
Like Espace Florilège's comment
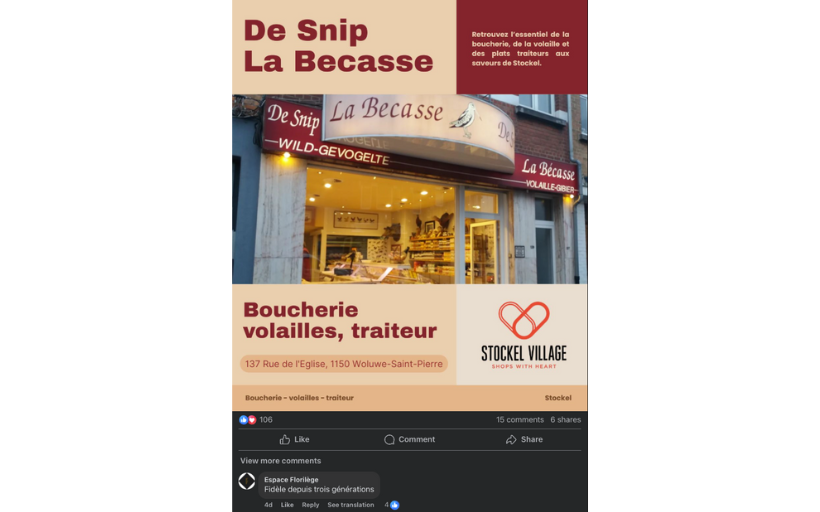287,505
